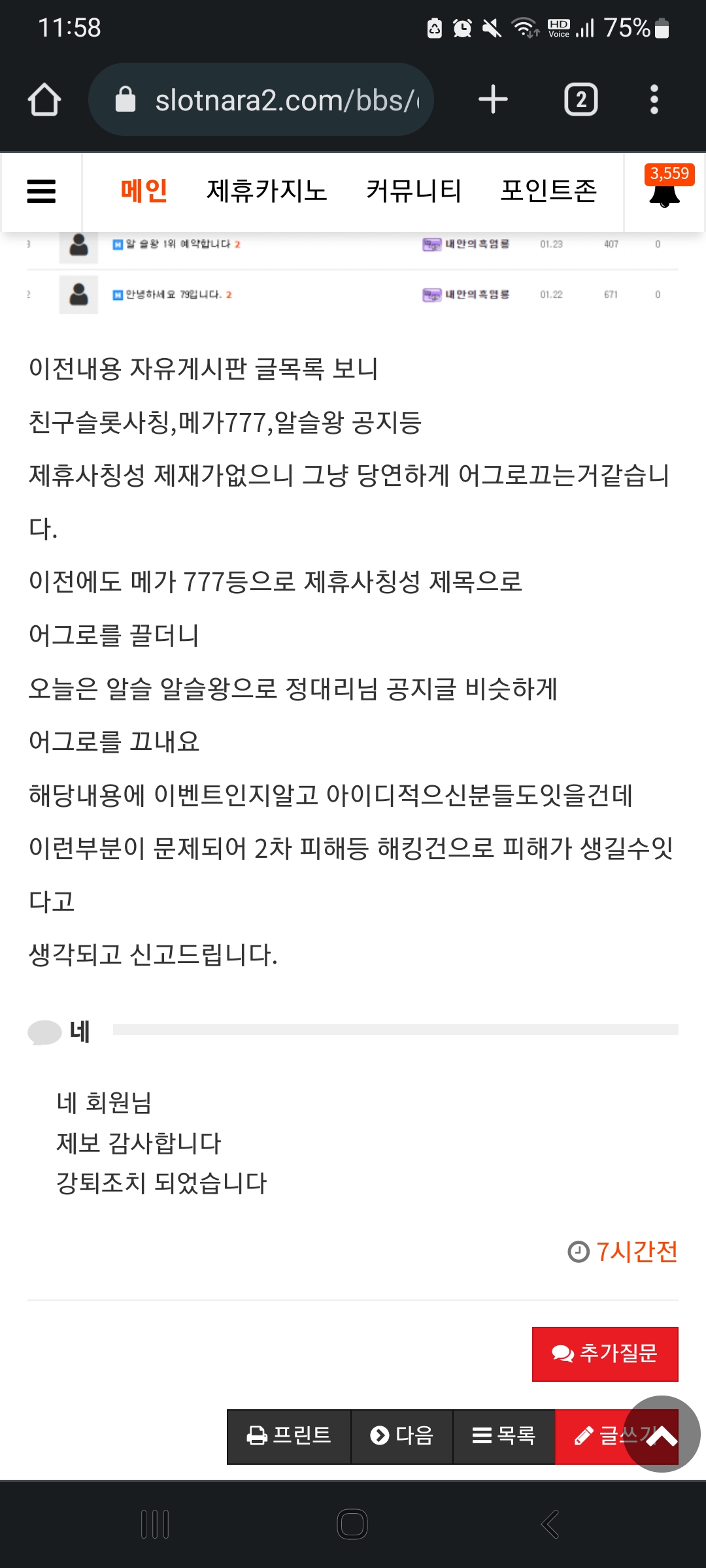Image resolution: width=706 pixels, height=1568 pixels.
Task: Switch to the 커뮤니티 tab
Action: (x=414, y=191)
